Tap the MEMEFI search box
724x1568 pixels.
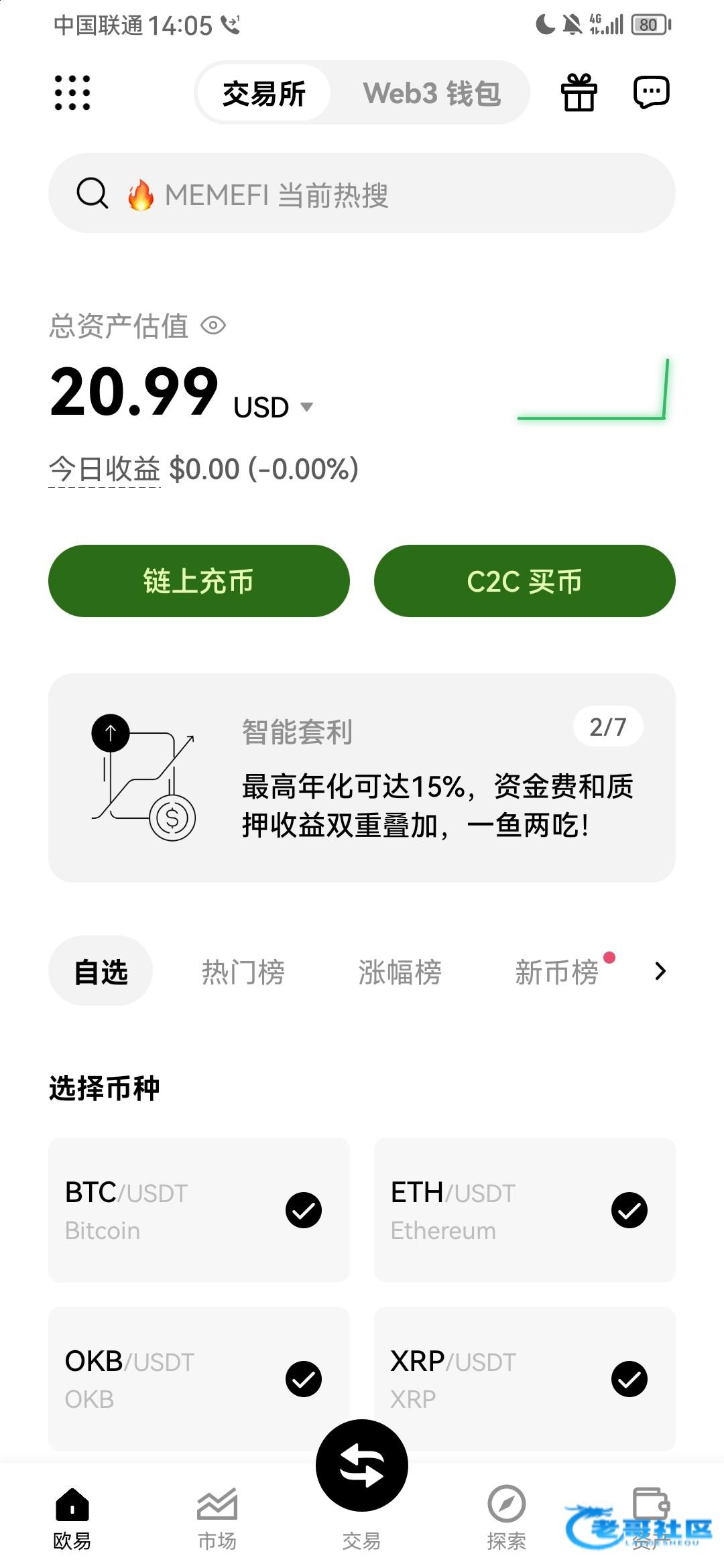362,193
